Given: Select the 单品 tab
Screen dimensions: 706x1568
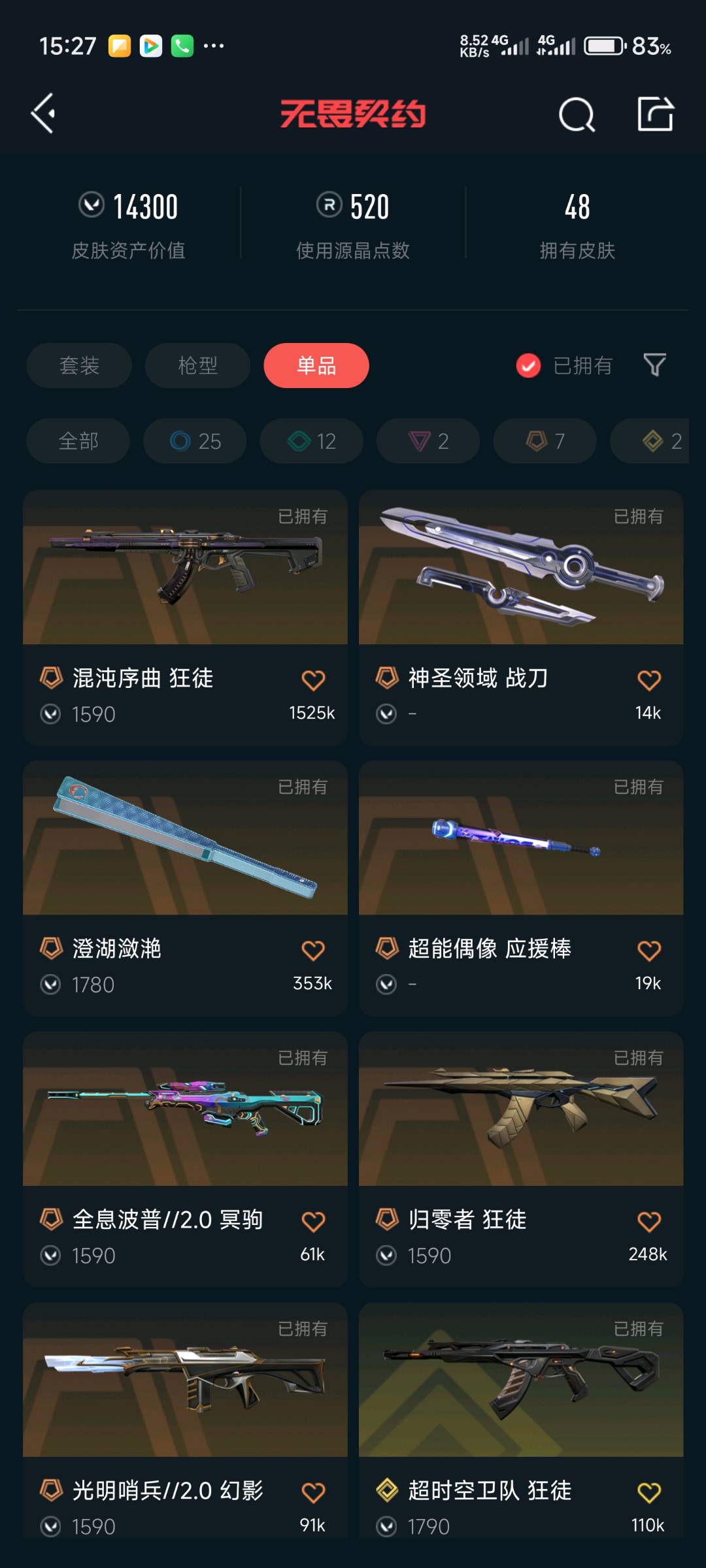Looking at the screenshot, I should tap(316, 365).
